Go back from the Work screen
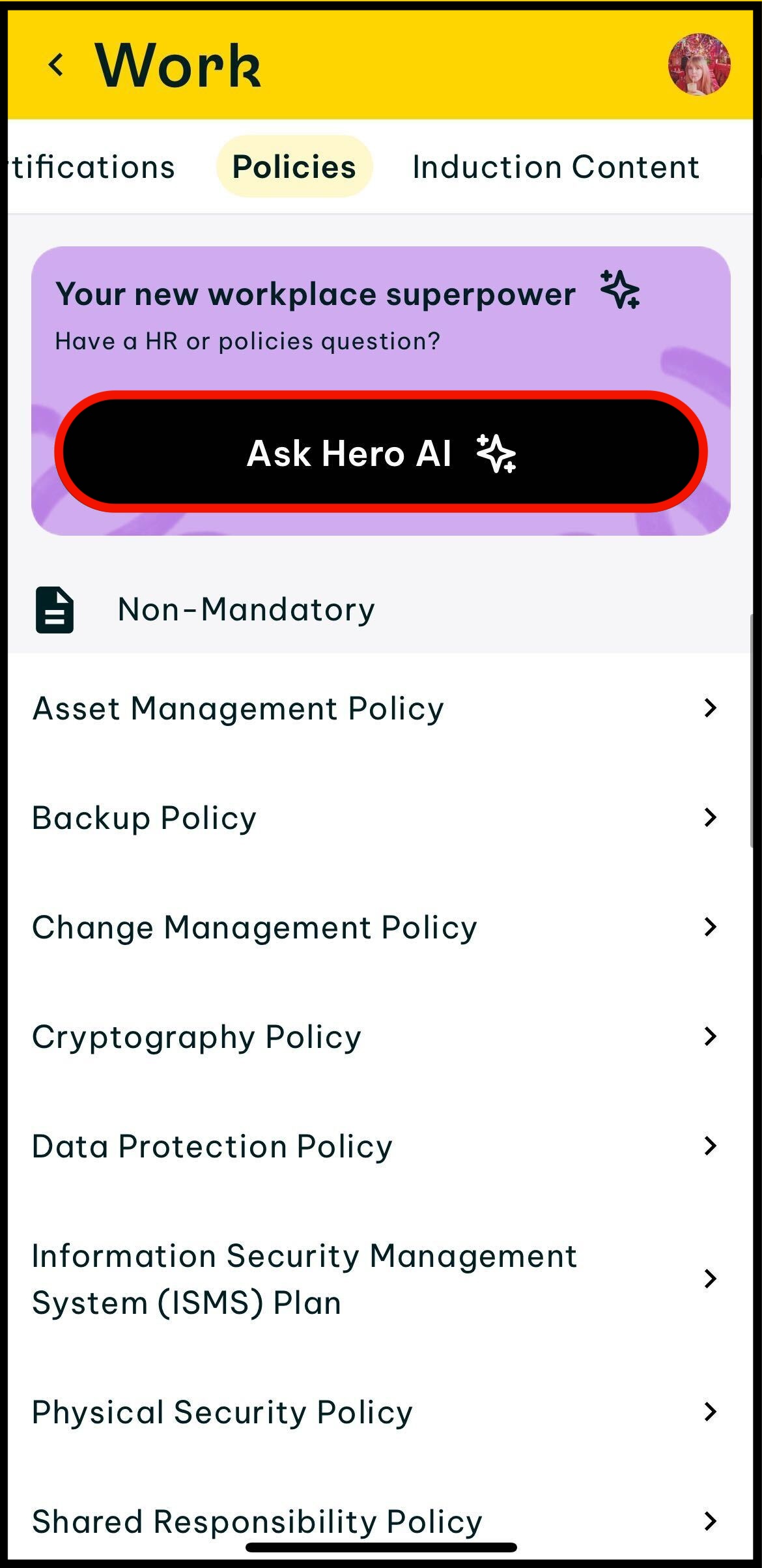Image resolution: width=762 pixels, height=1568 pixels. 57,65
